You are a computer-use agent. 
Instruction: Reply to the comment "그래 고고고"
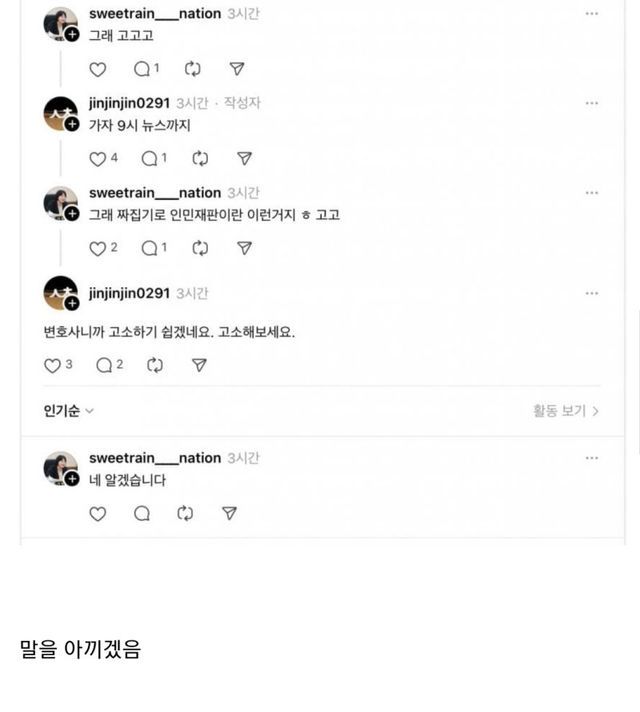pyautogui.click(x=146, y=69)
